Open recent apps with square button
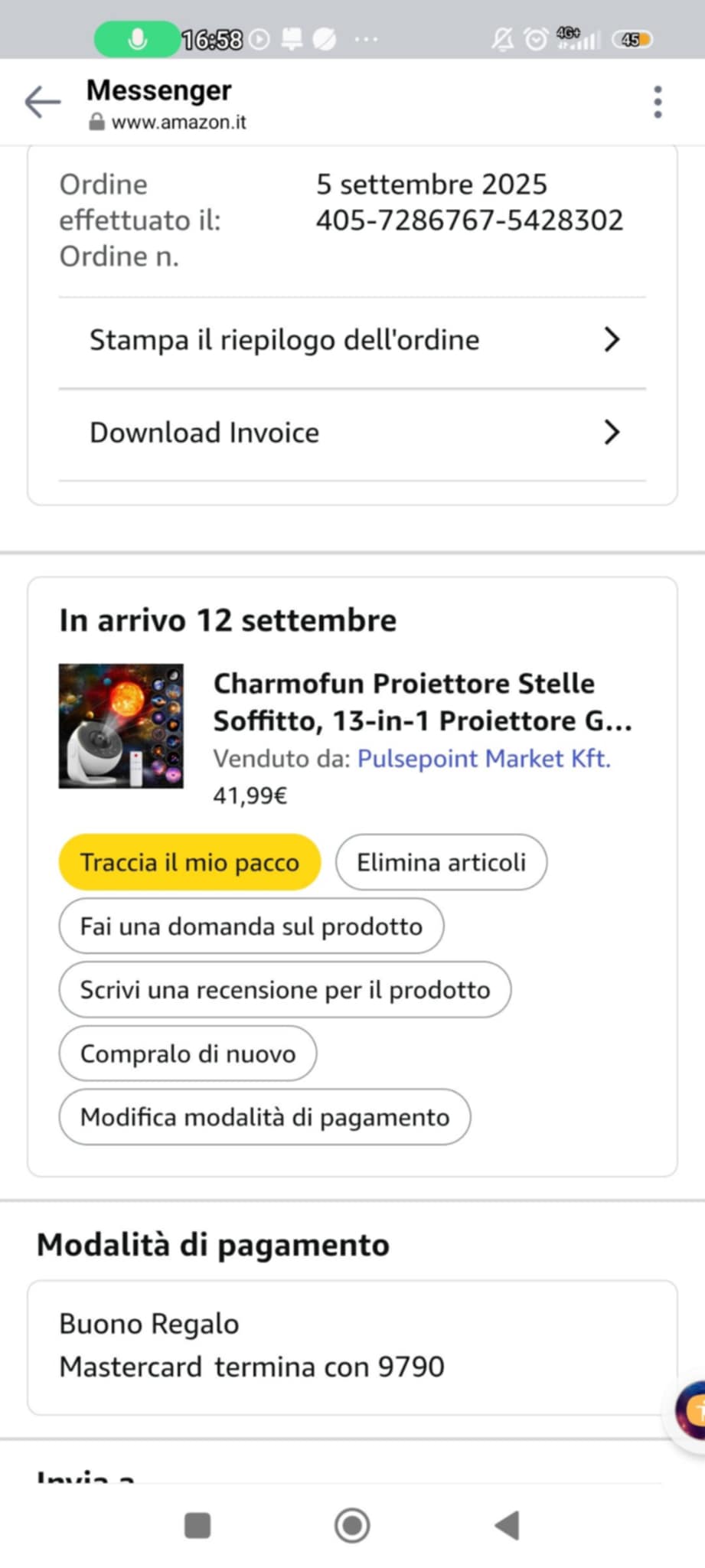The height and width of the screenshot is (1568, 705). click(x=197, y=1525)
